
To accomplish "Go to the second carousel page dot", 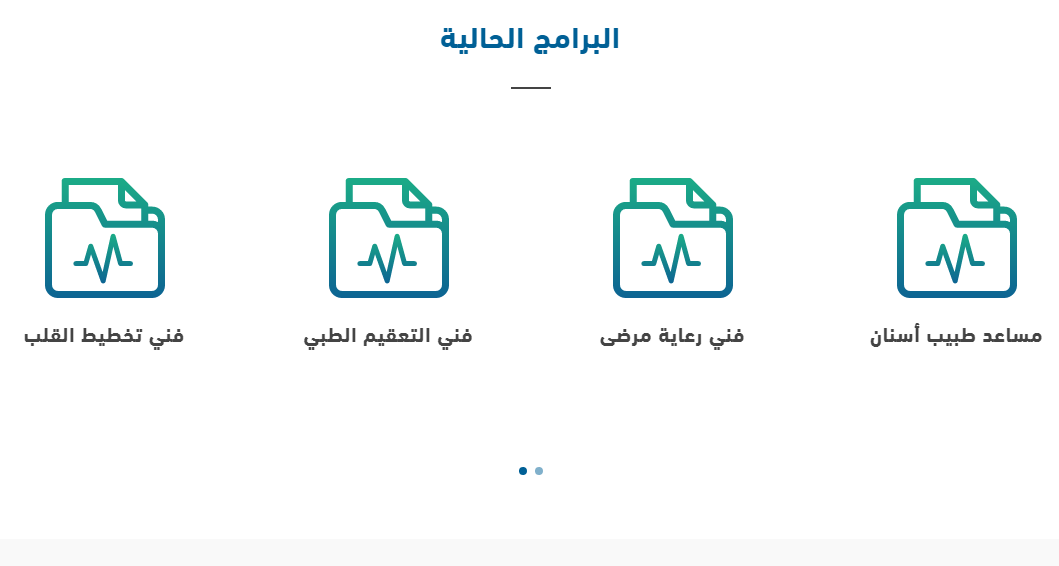I will (539, 471).
